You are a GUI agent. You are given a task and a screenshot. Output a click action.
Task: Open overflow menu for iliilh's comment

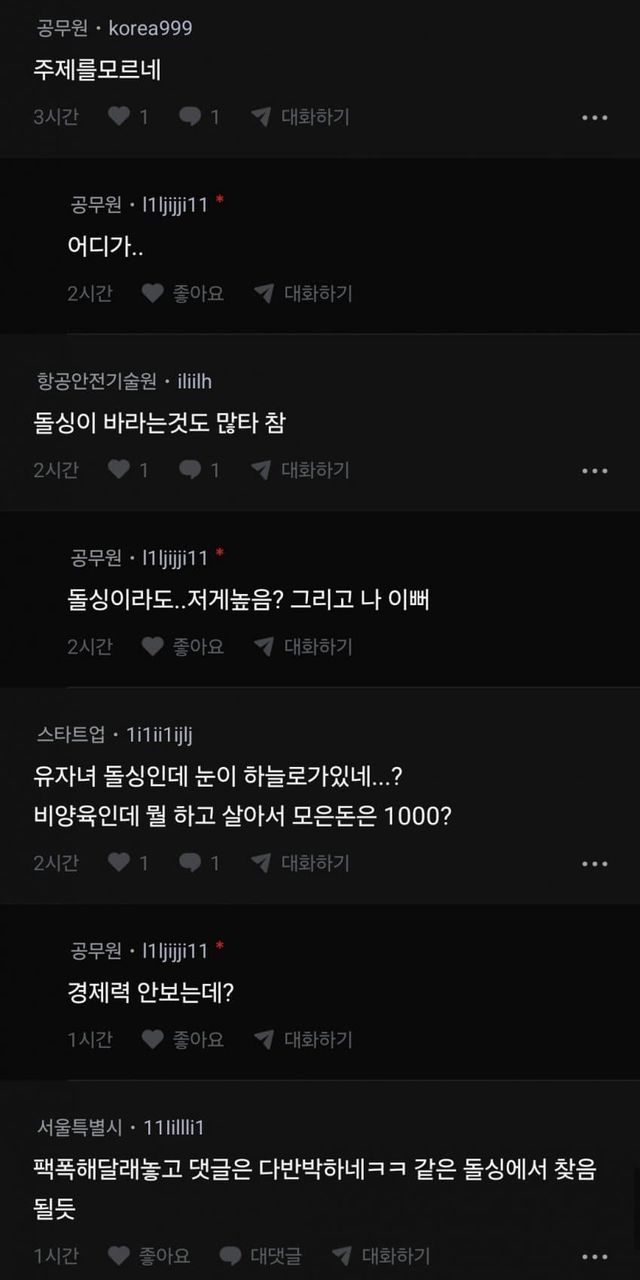[594, 471]
